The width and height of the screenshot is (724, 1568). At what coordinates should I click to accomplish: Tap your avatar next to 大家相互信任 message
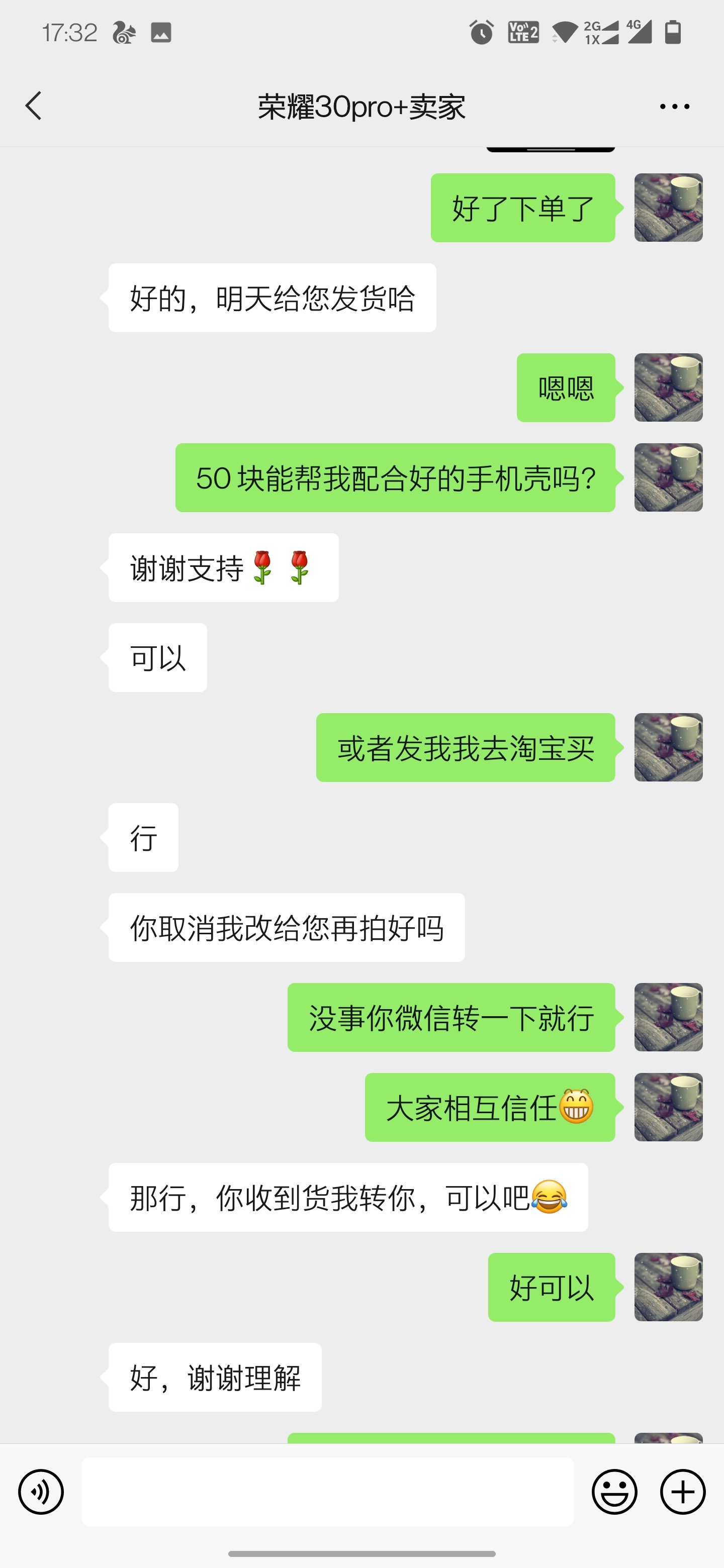coord(668,1107)
